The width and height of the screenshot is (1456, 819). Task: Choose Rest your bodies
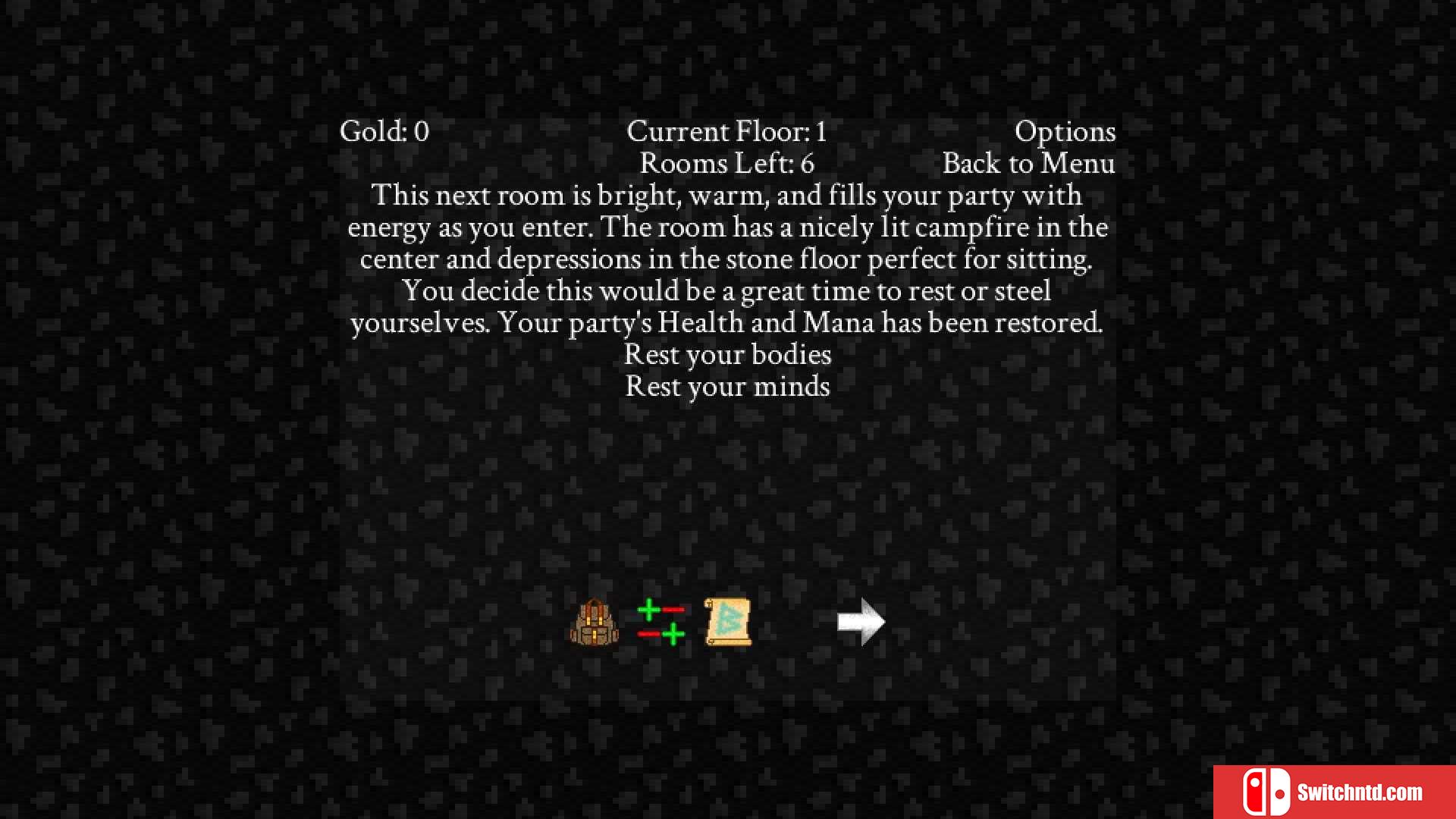(727, 355)
